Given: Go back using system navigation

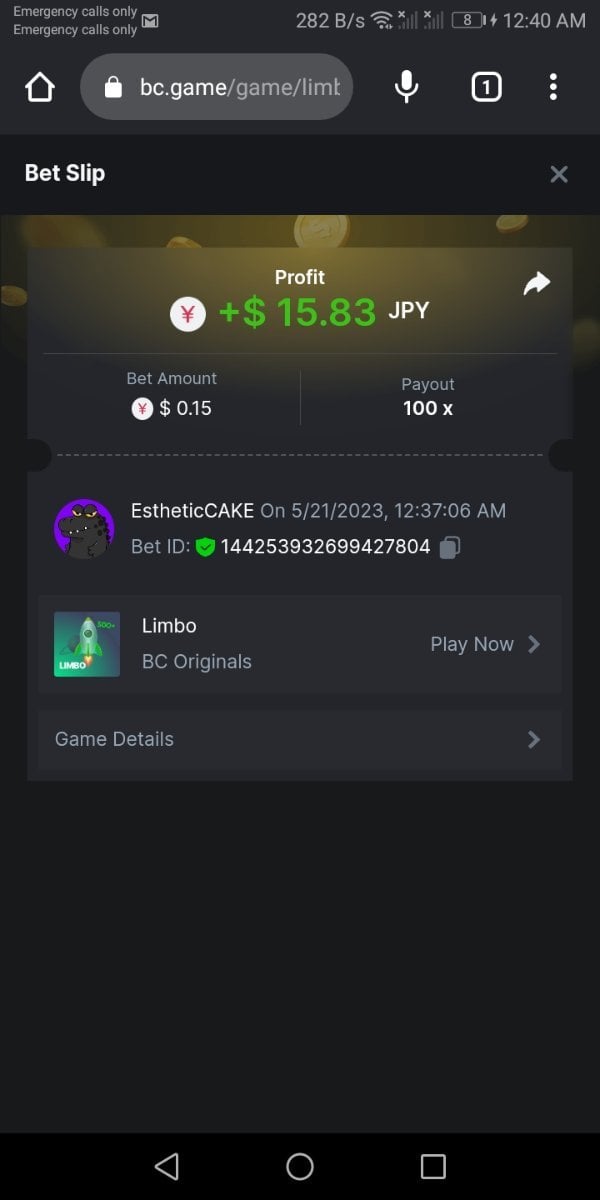Looking at the screenshot, I should (x=167, y=1166).
